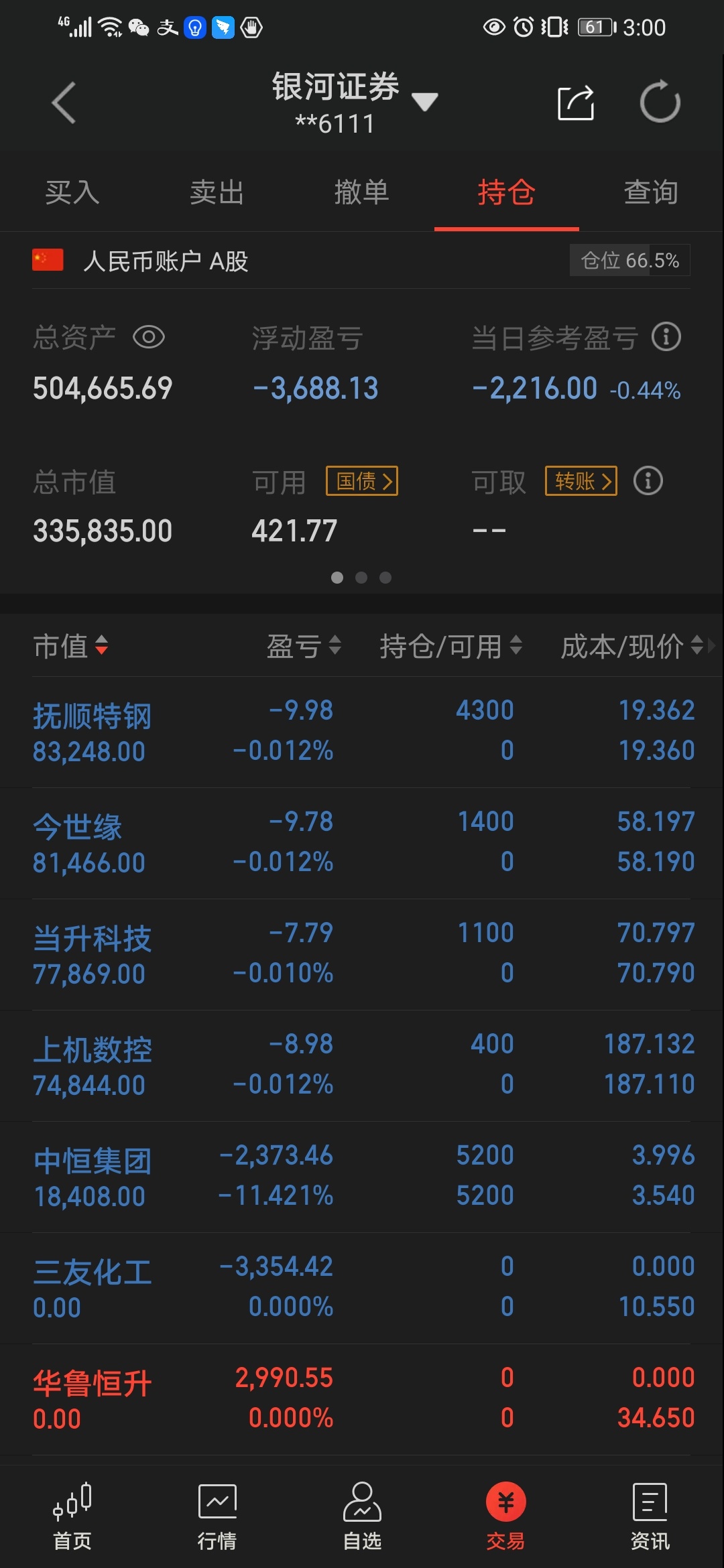Refresh the holdings data
The width and height of the screenshot is (724, 1568).
coord(660,102)
